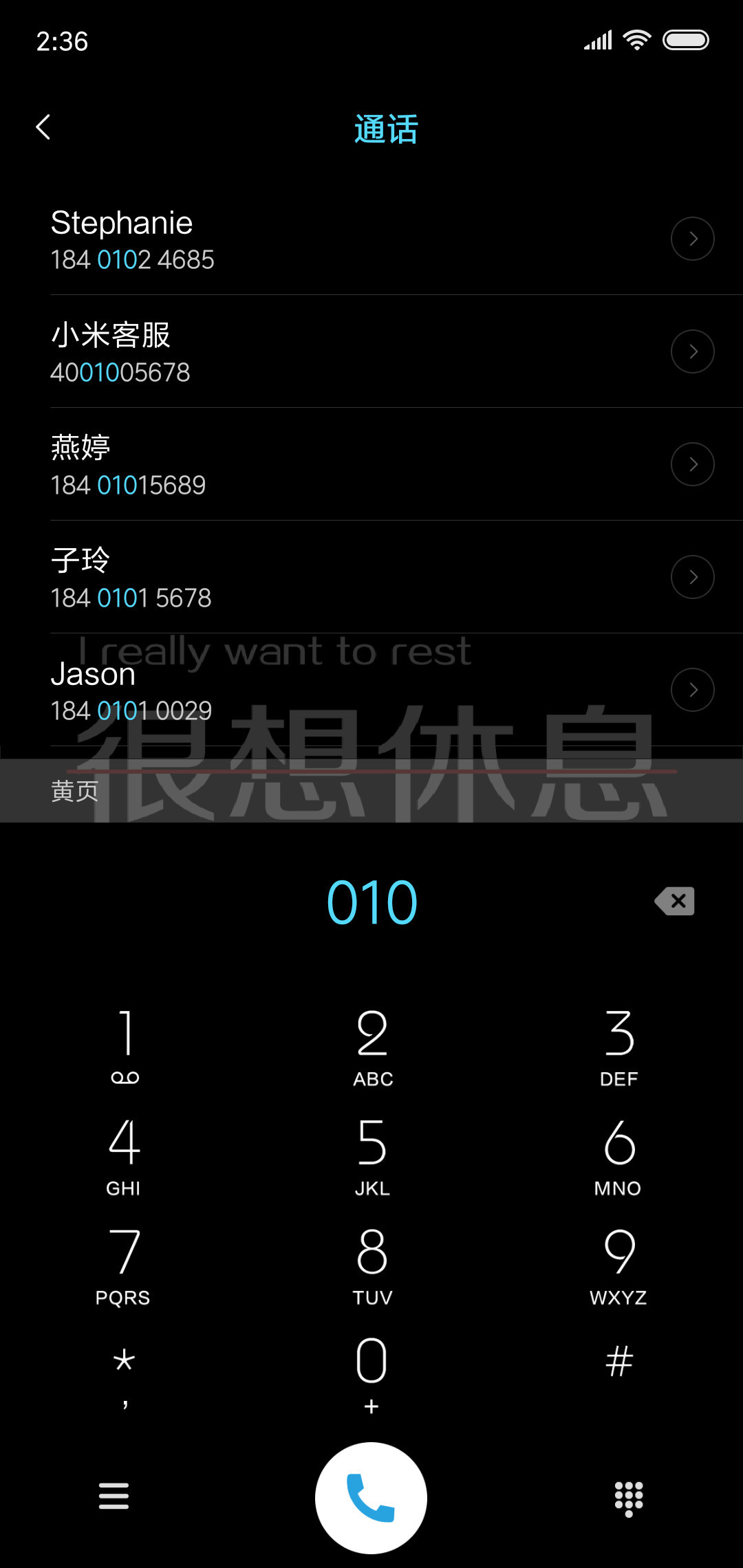Hide the dial pad with keypad icon
The width and height of the screenshot is (743, 1568).
coord(629,1499)
